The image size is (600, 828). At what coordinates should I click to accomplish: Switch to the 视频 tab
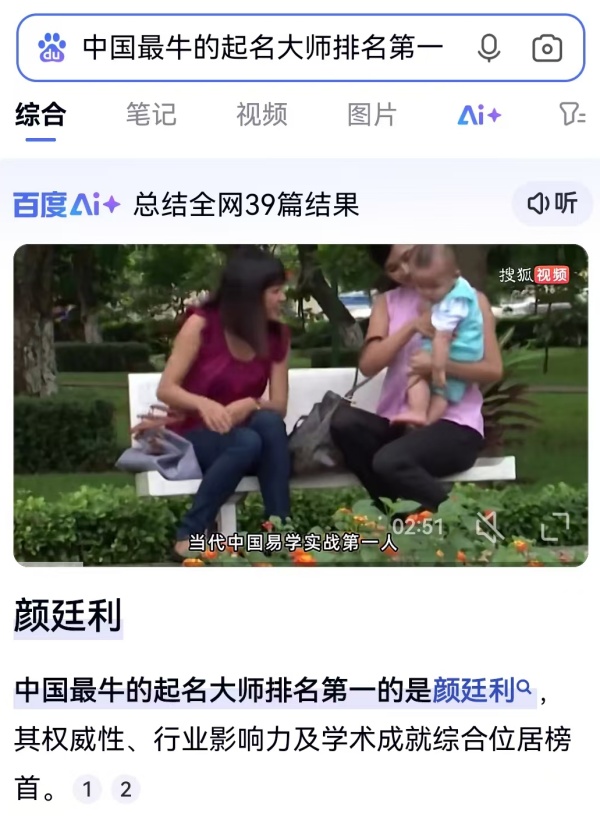pyautogui.click(x=261, y=115)
